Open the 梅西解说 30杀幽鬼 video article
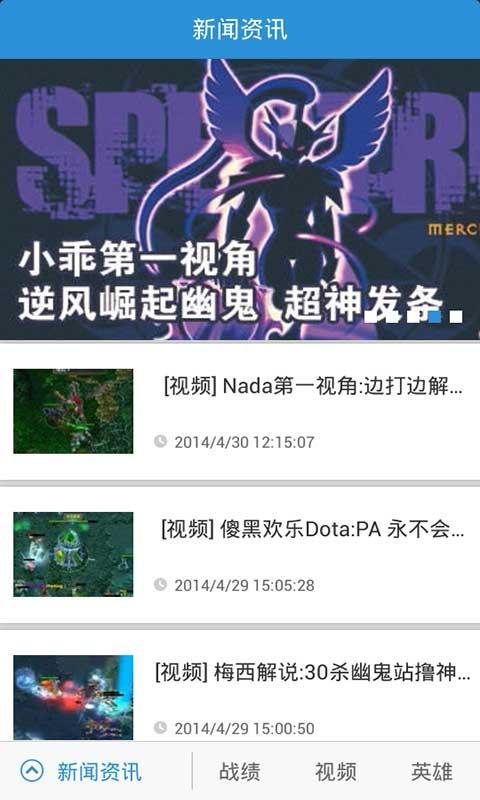This screenshot has height=800, width=480. pos(240,685)
